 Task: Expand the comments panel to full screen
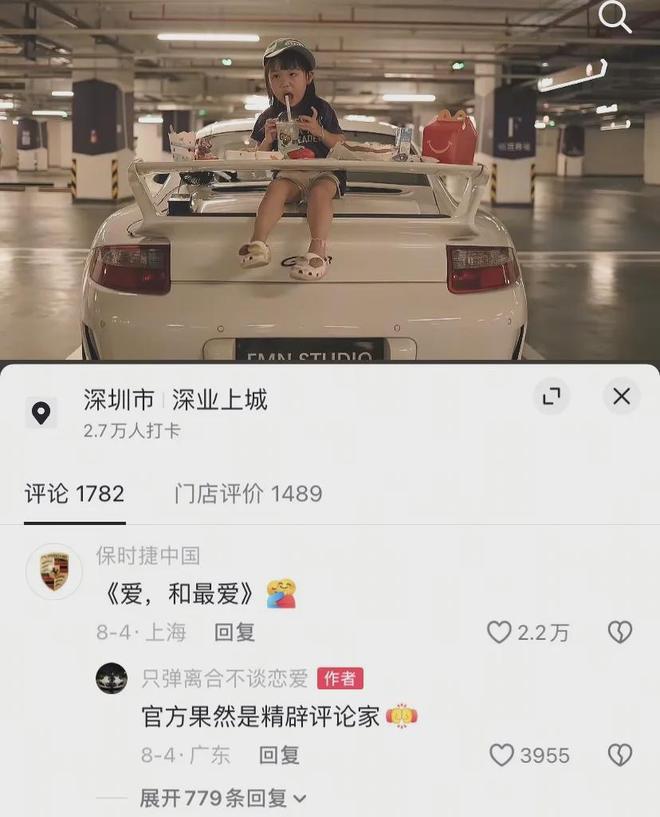(x=550, y=397)
